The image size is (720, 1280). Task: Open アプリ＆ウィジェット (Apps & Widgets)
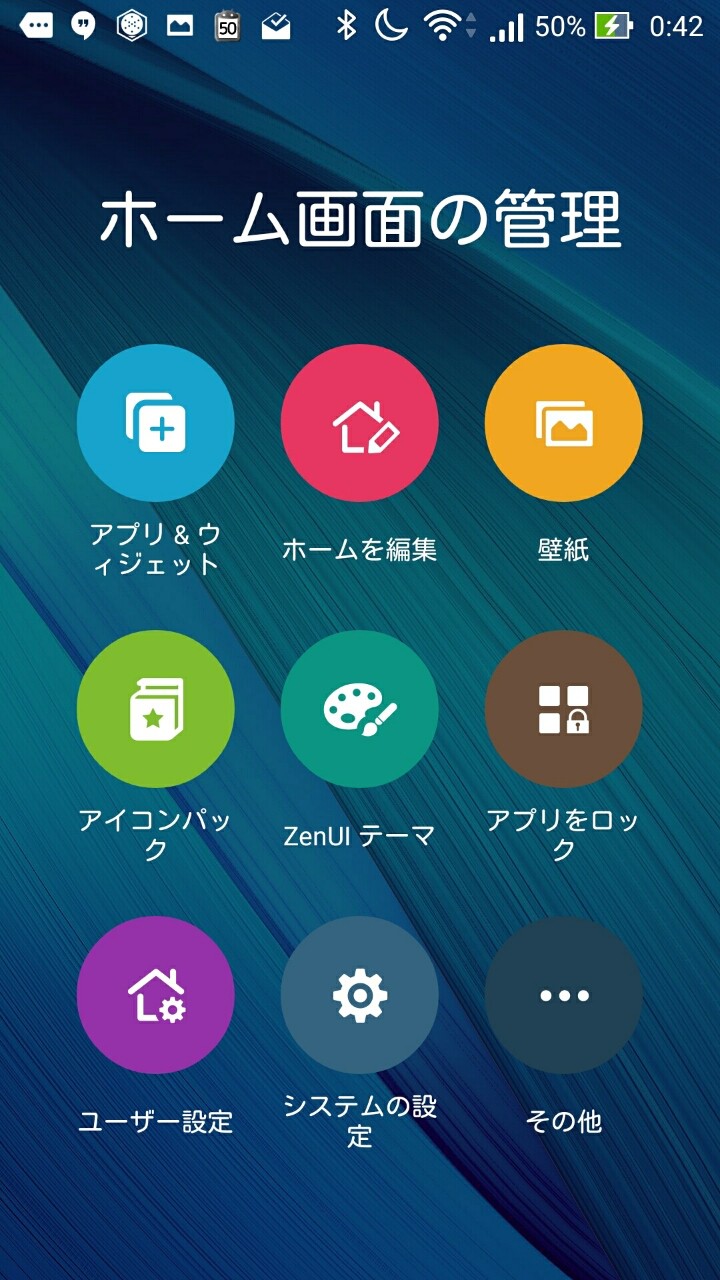[156, 423]
